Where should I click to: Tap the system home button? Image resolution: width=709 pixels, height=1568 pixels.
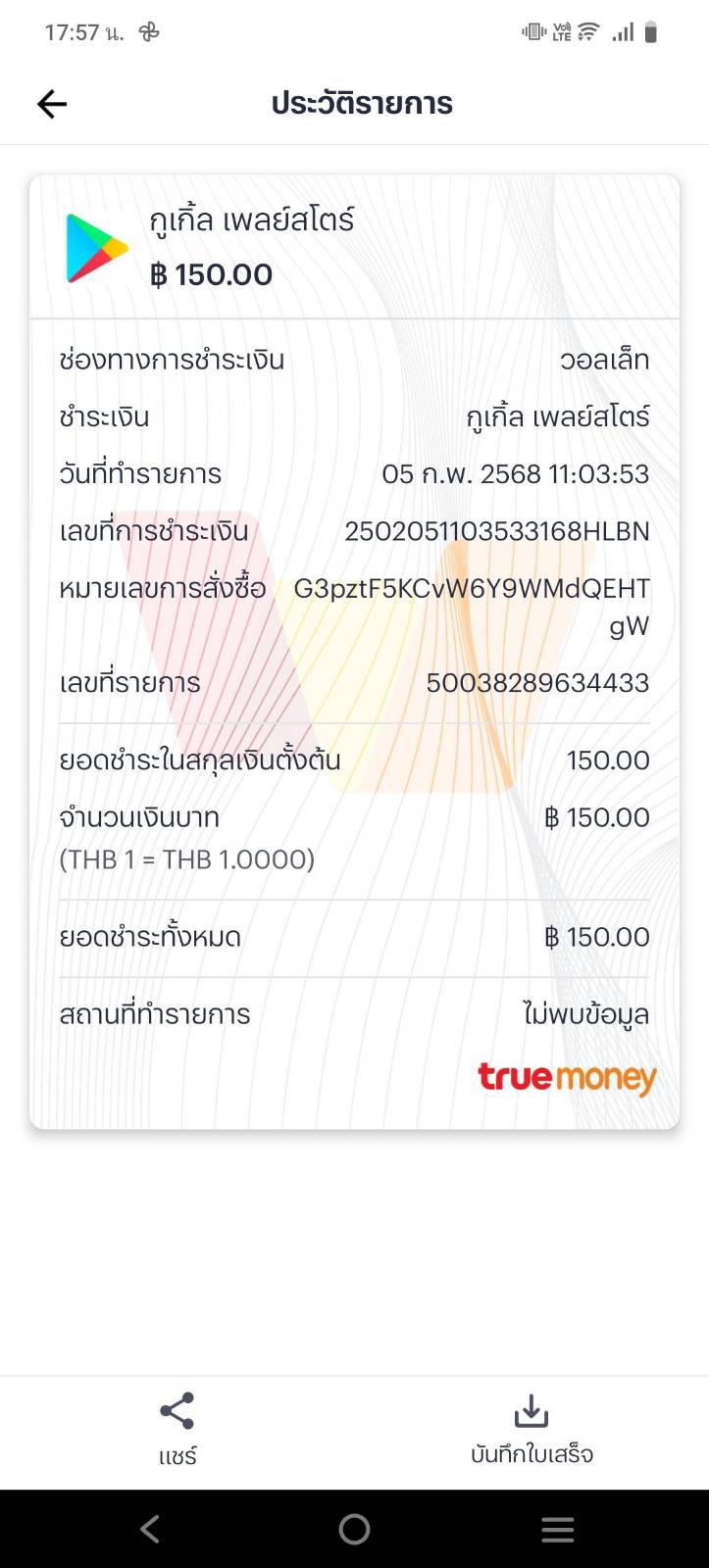pyautogui.click(x=354, y=1529)
